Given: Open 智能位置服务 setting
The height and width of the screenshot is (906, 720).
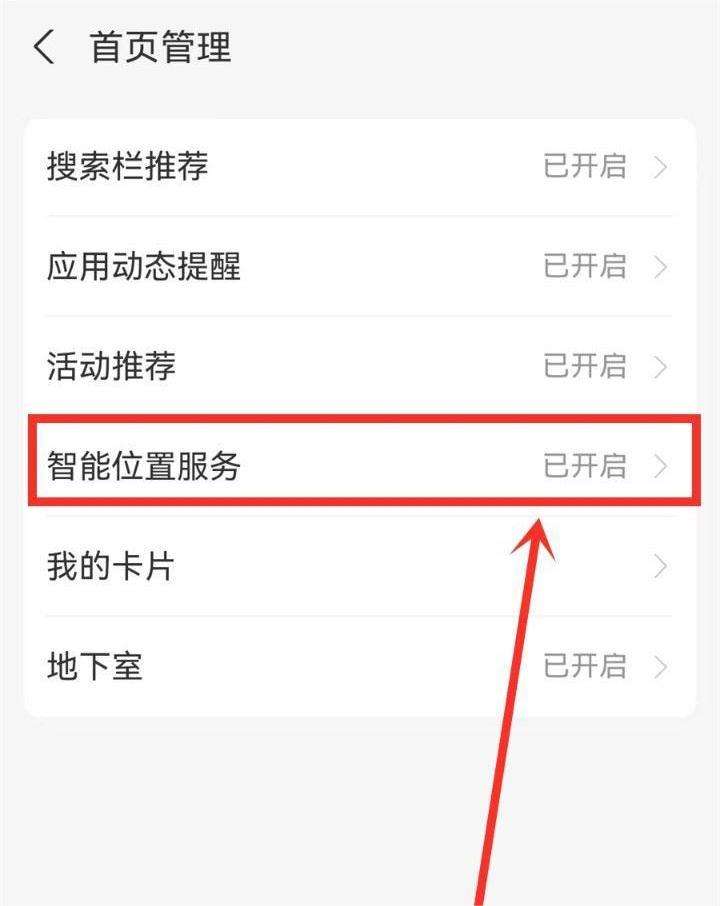Looking at the screenshot, I should [x=358, y=466].
